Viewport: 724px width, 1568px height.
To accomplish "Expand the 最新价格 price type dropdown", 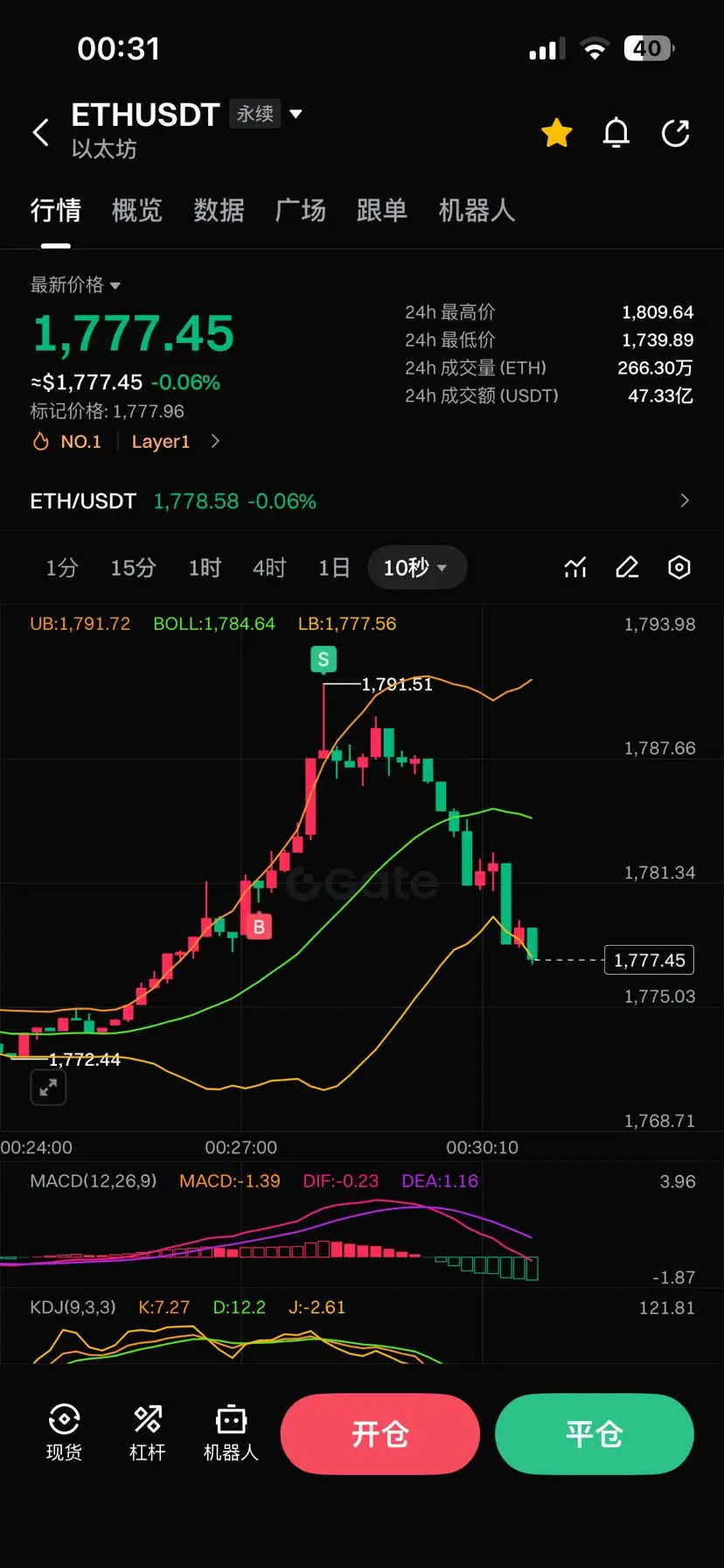I will click(75, 284).
